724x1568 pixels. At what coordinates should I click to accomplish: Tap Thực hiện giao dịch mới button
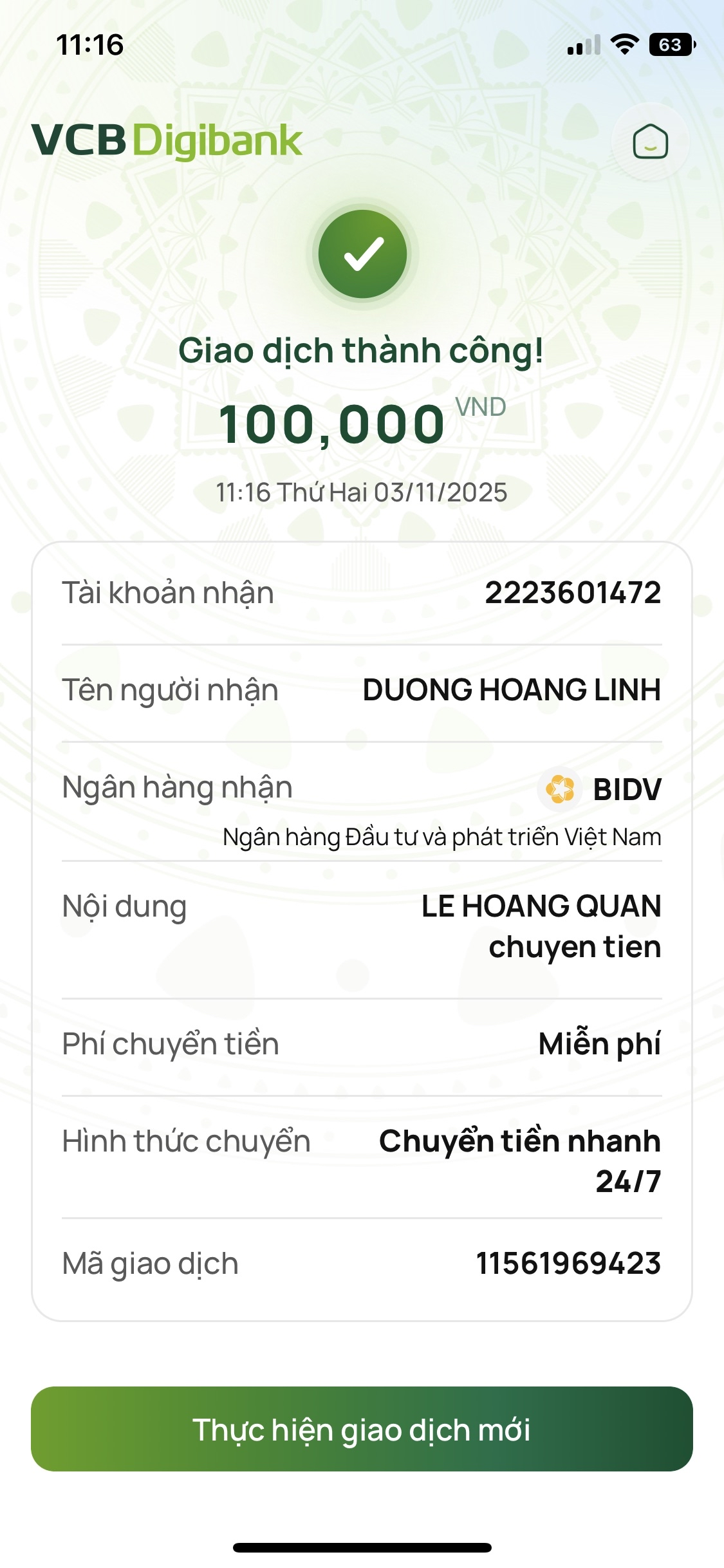(362, 1429)
